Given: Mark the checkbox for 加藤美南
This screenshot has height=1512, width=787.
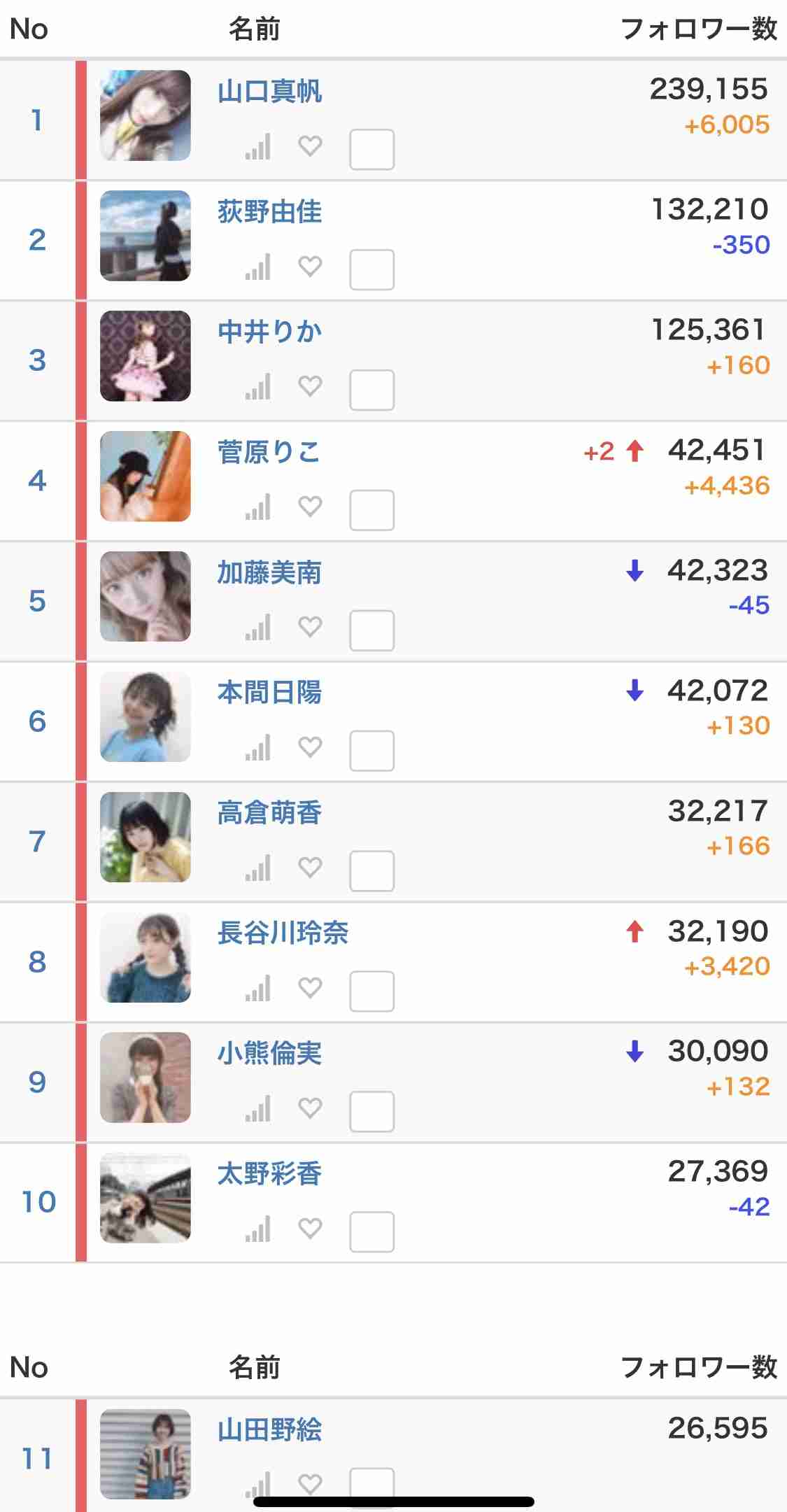Looking at the screenshot, I should (x=371, y=630).
